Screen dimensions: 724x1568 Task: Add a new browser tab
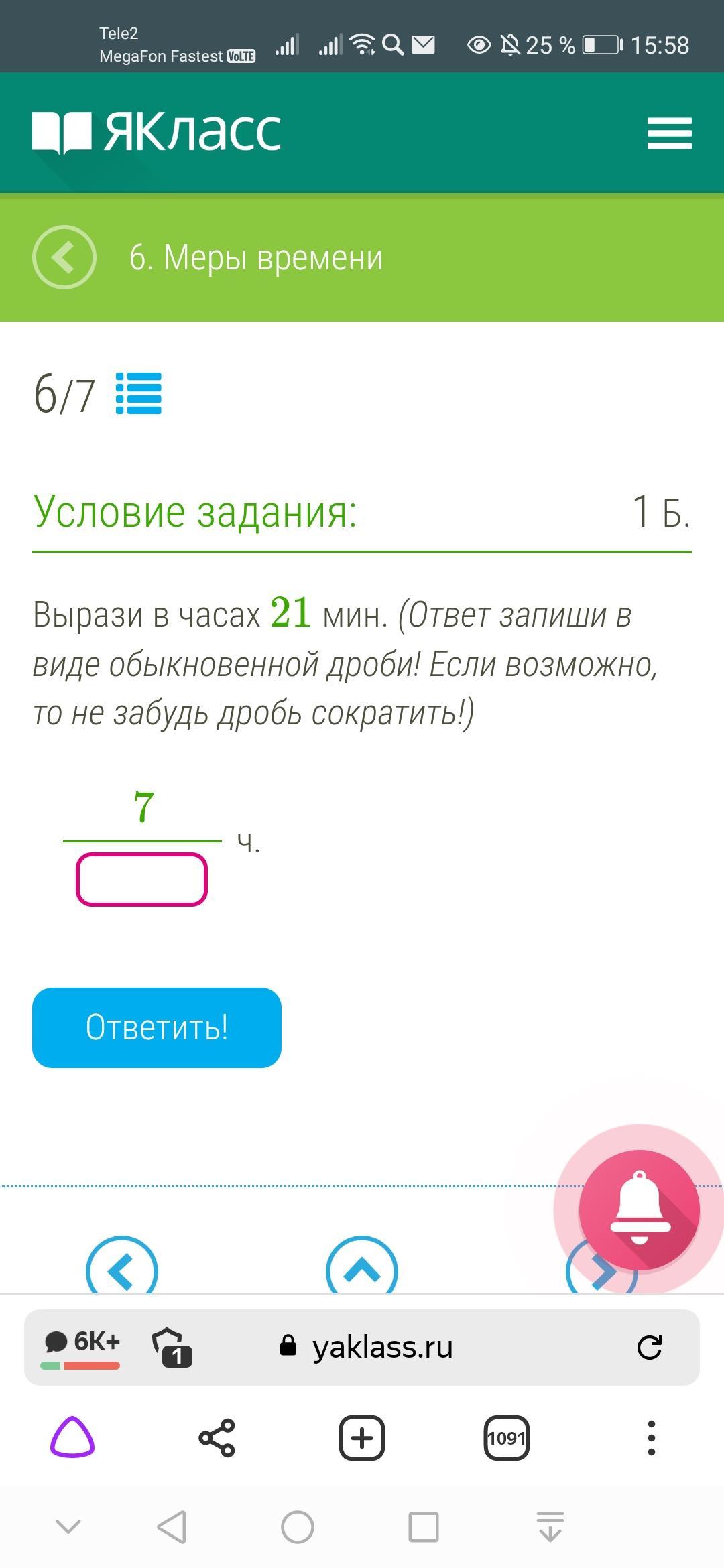(x=362, y=1437)
